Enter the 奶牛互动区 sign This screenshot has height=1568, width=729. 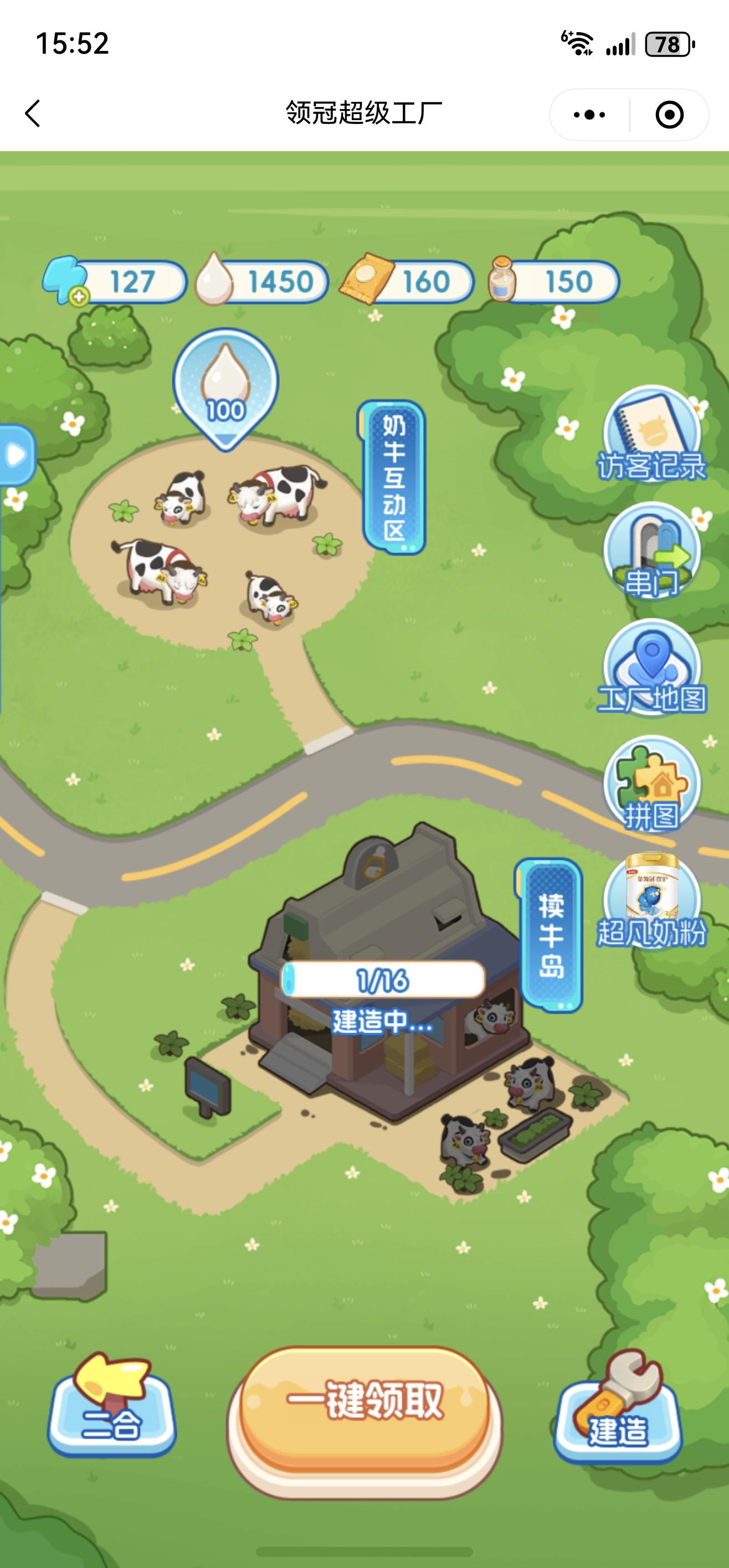pyautogui.click(x=393, y=476)
